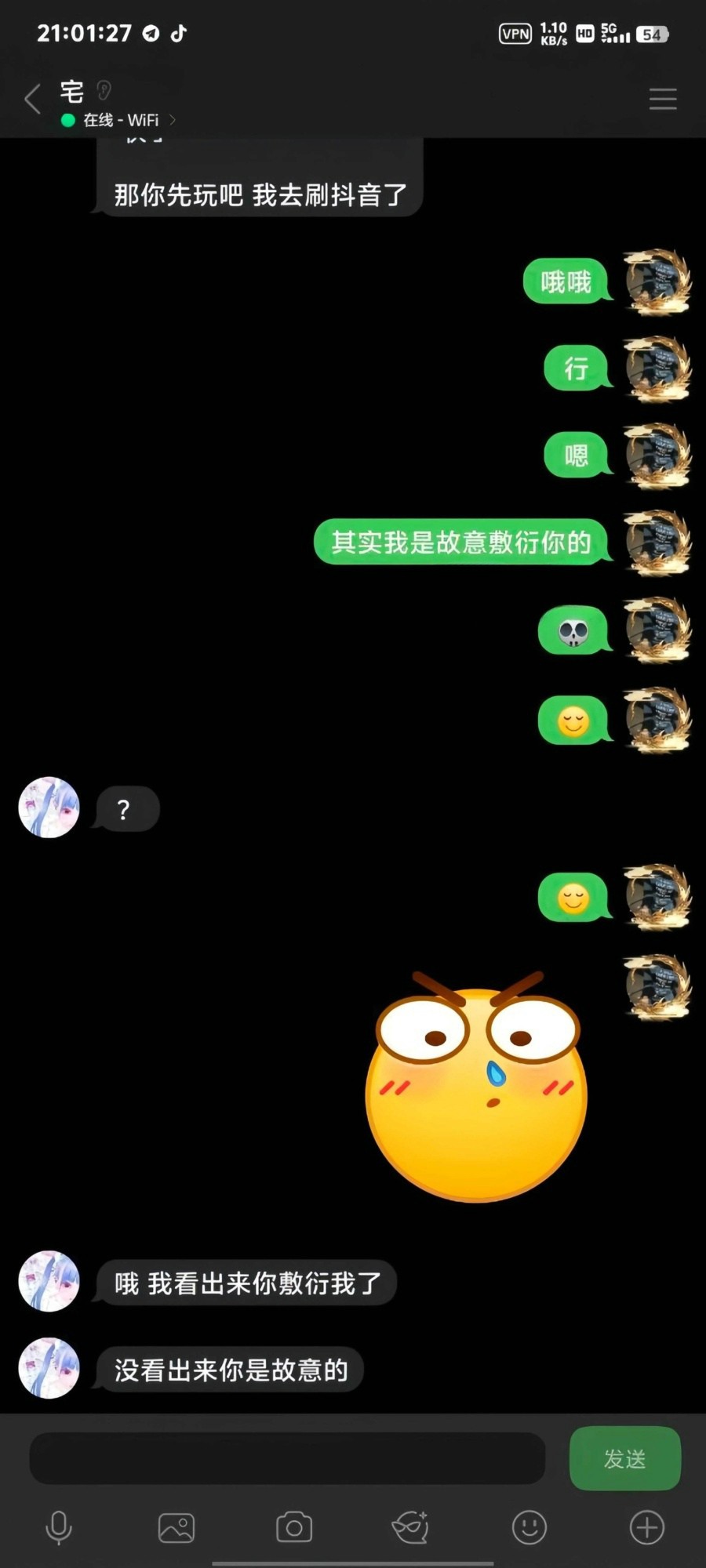Go back from the chat with 宅
706x1568 pixels.
tap(33, 100)
